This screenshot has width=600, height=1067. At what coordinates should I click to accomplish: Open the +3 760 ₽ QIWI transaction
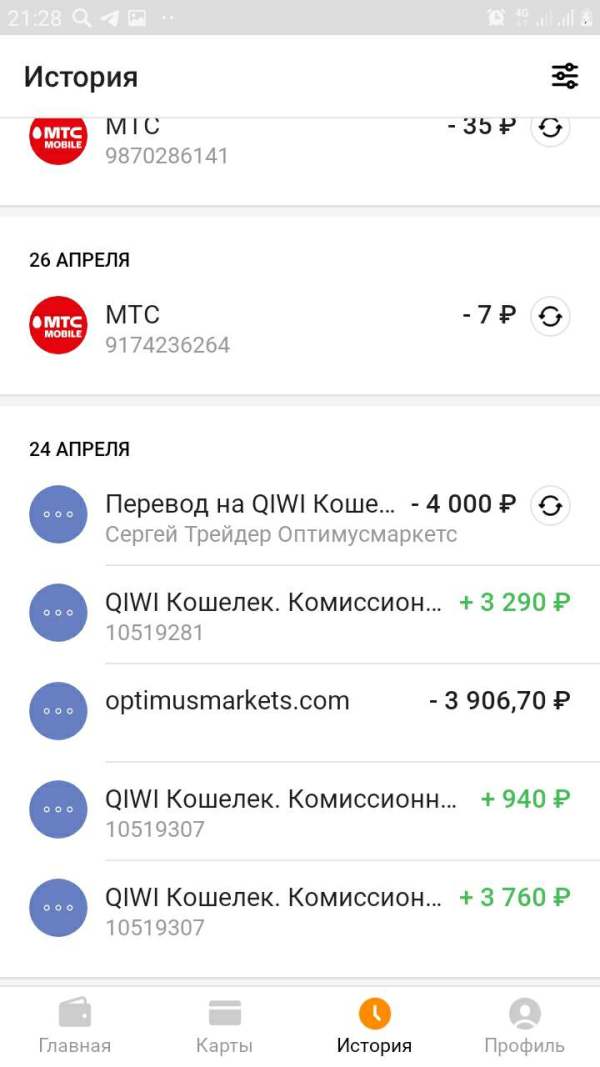tap(300, 909)
